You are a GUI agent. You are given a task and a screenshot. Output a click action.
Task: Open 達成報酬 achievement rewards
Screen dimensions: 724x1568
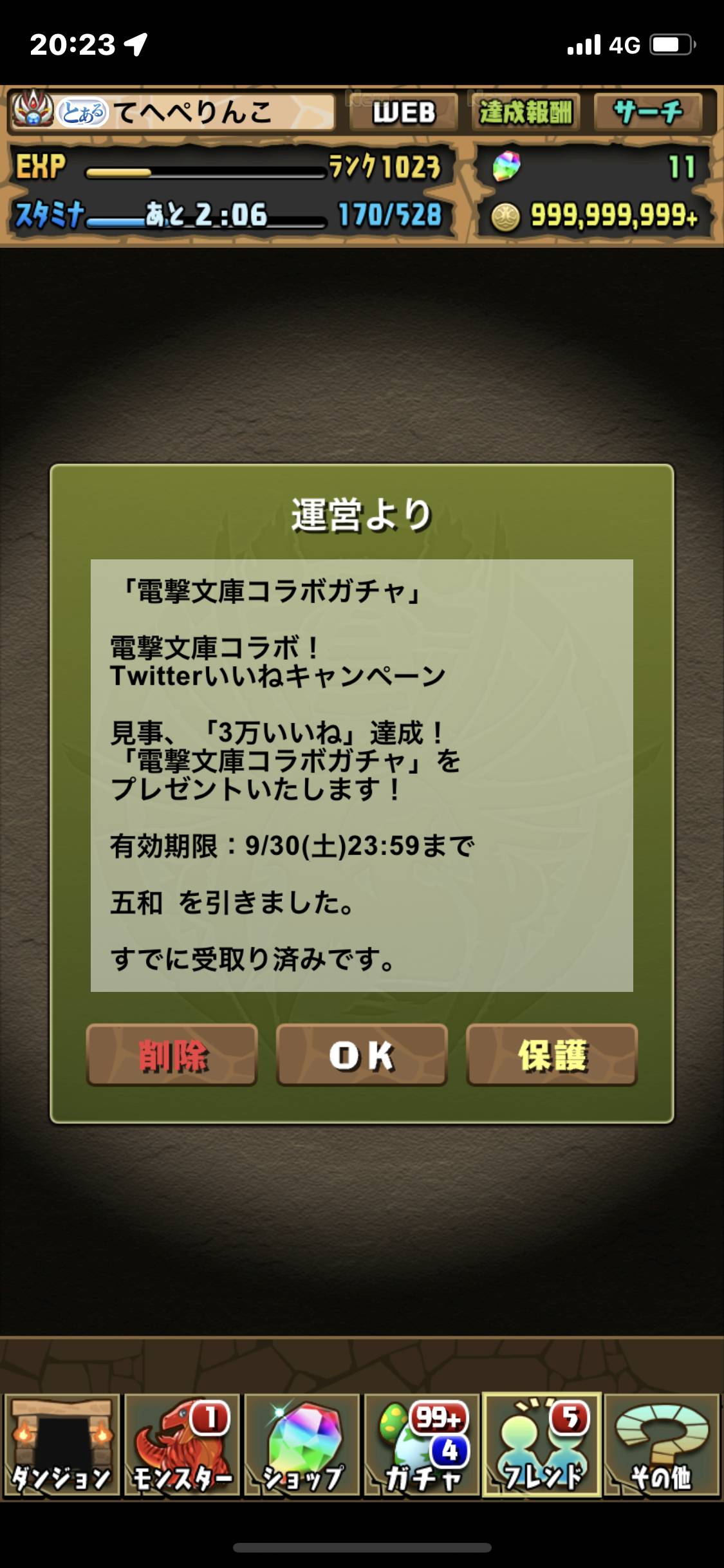(526, 113)
